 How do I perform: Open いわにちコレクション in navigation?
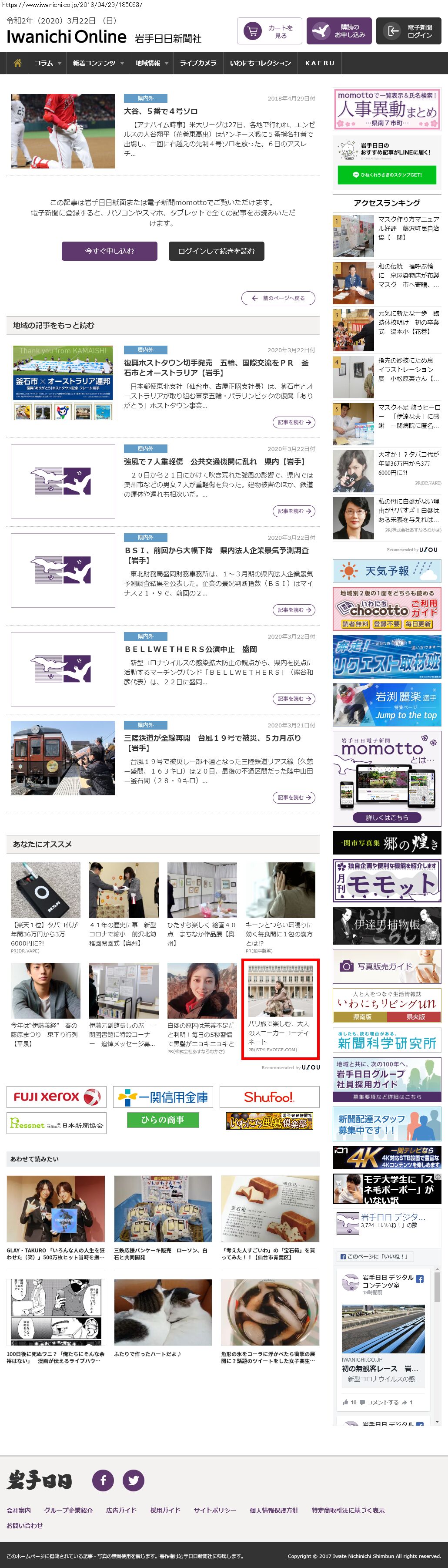pyautogui.click(x=260, y=63)
